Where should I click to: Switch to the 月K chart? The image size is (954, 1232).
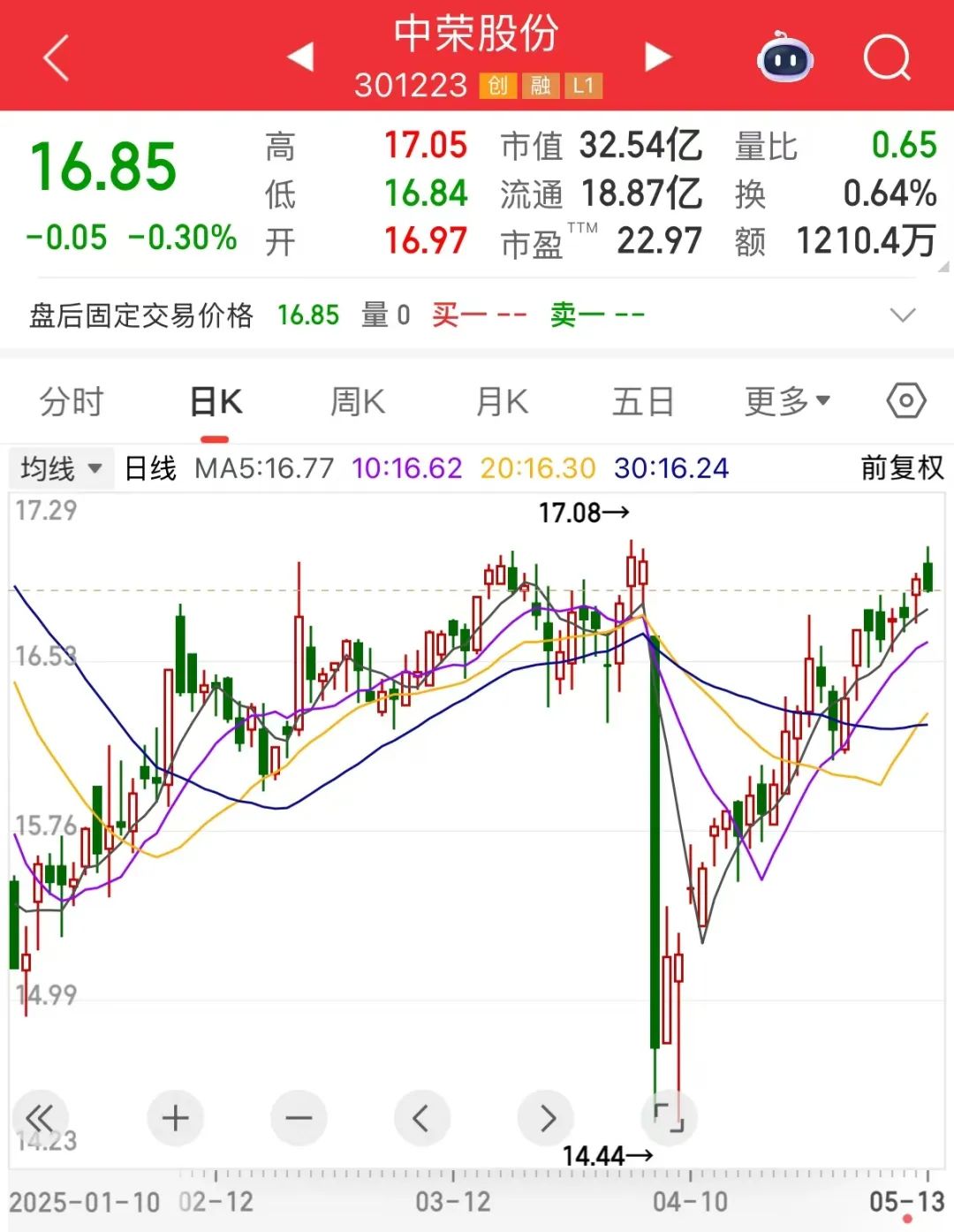coord(502,402)
